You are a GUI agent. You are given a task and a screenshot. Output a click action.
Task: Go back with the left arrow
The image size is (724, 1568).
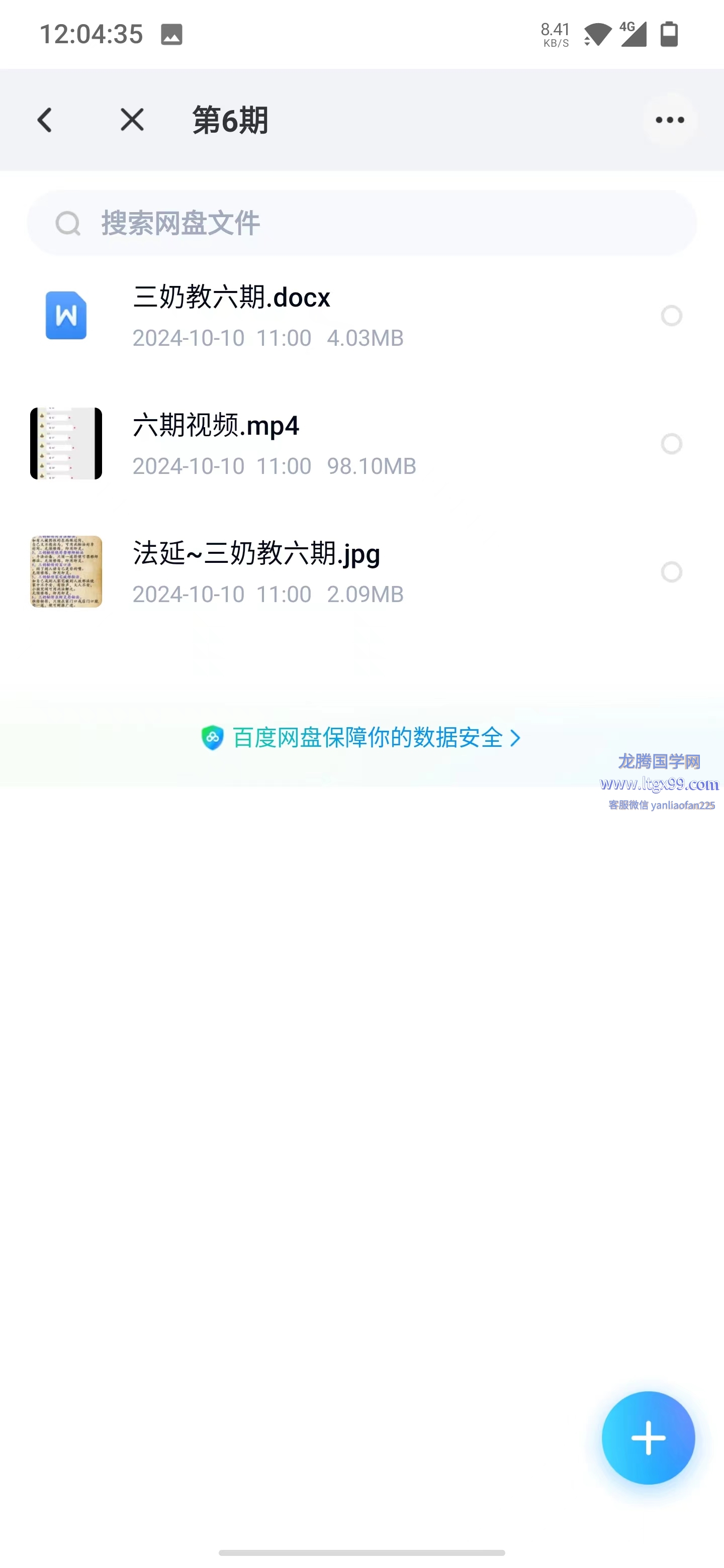coord(45,120)
